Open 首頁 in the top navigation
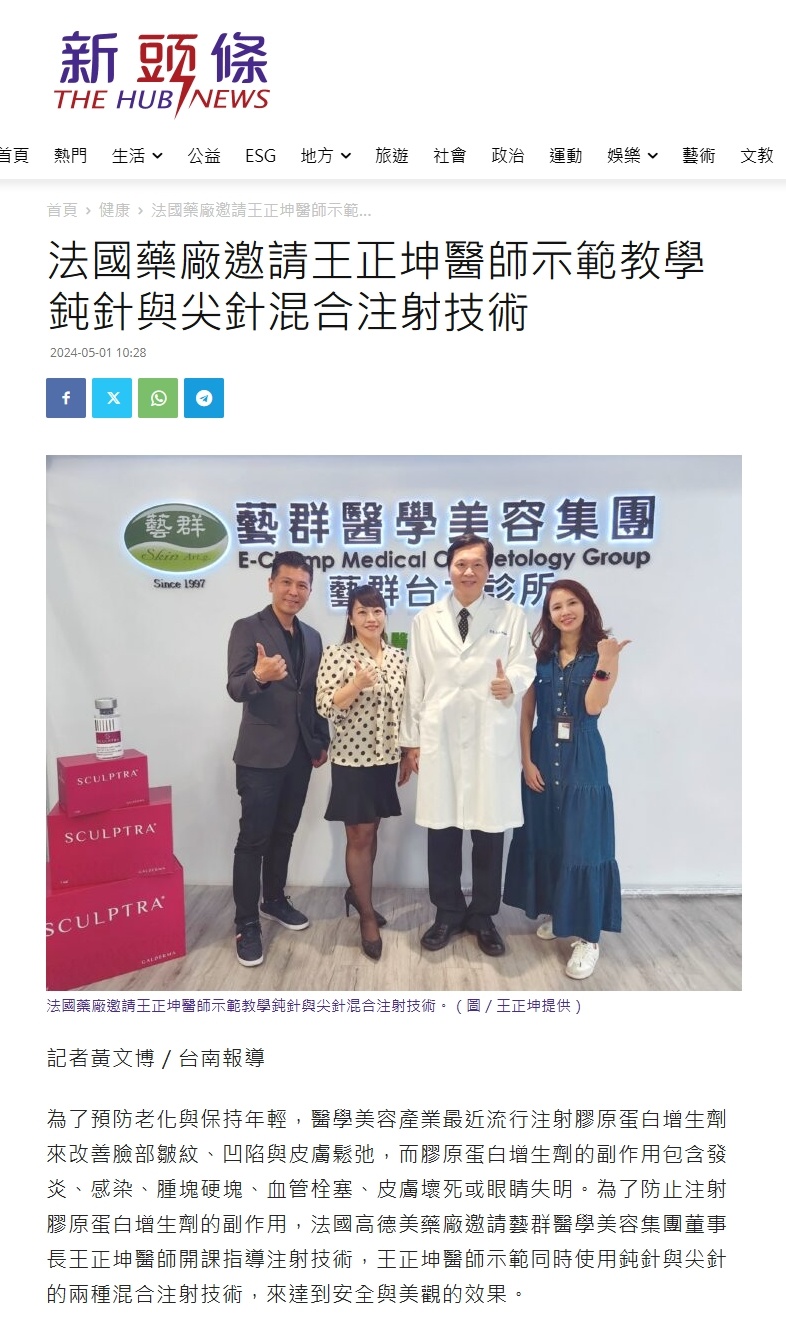This screenshot has height=1323, width=786. pyautogui.click(x=14, y=156)
